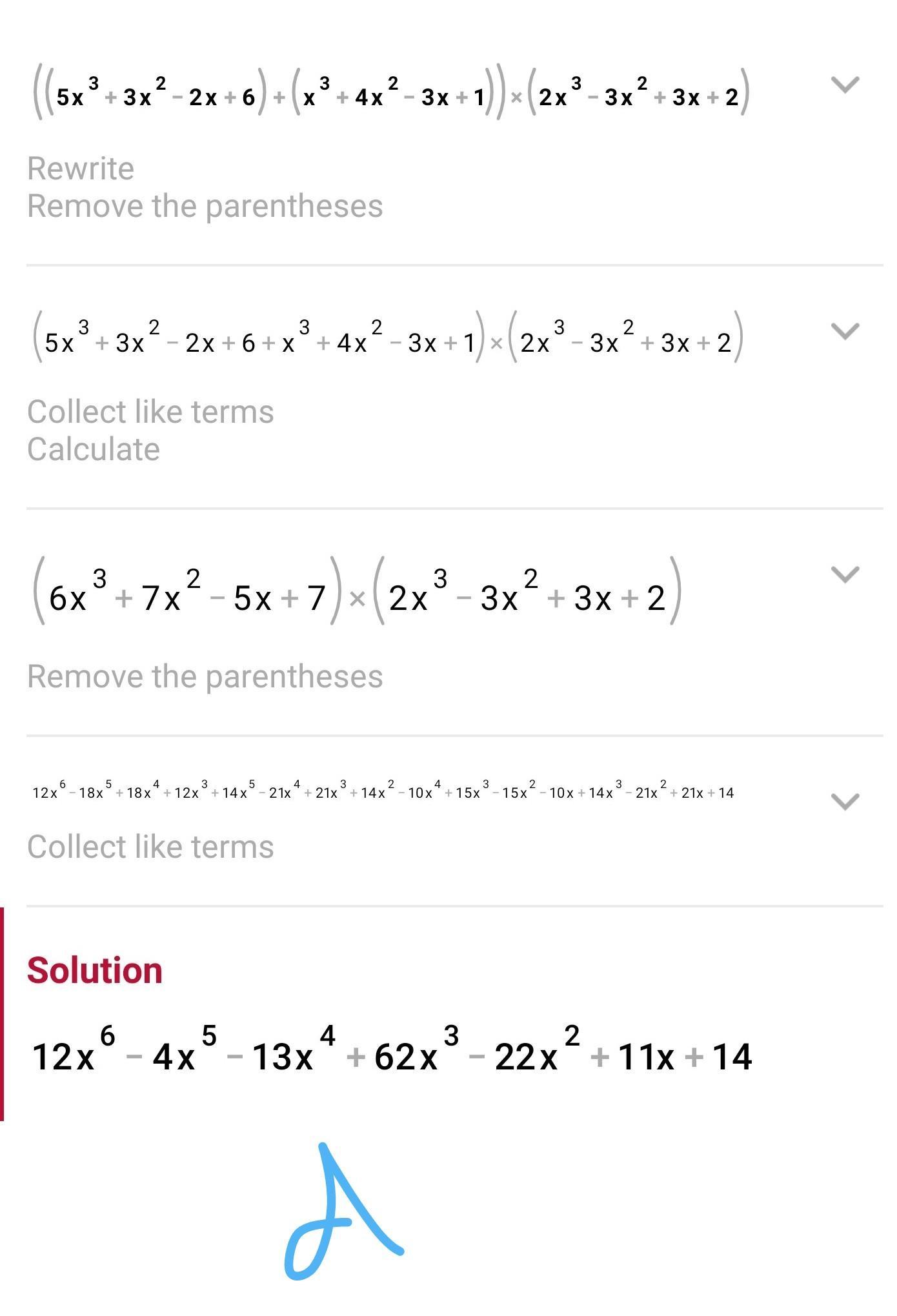
Task: Expand the Collect like terms, Calculate step
Action: pyautogui.click(x=845, y=331)
